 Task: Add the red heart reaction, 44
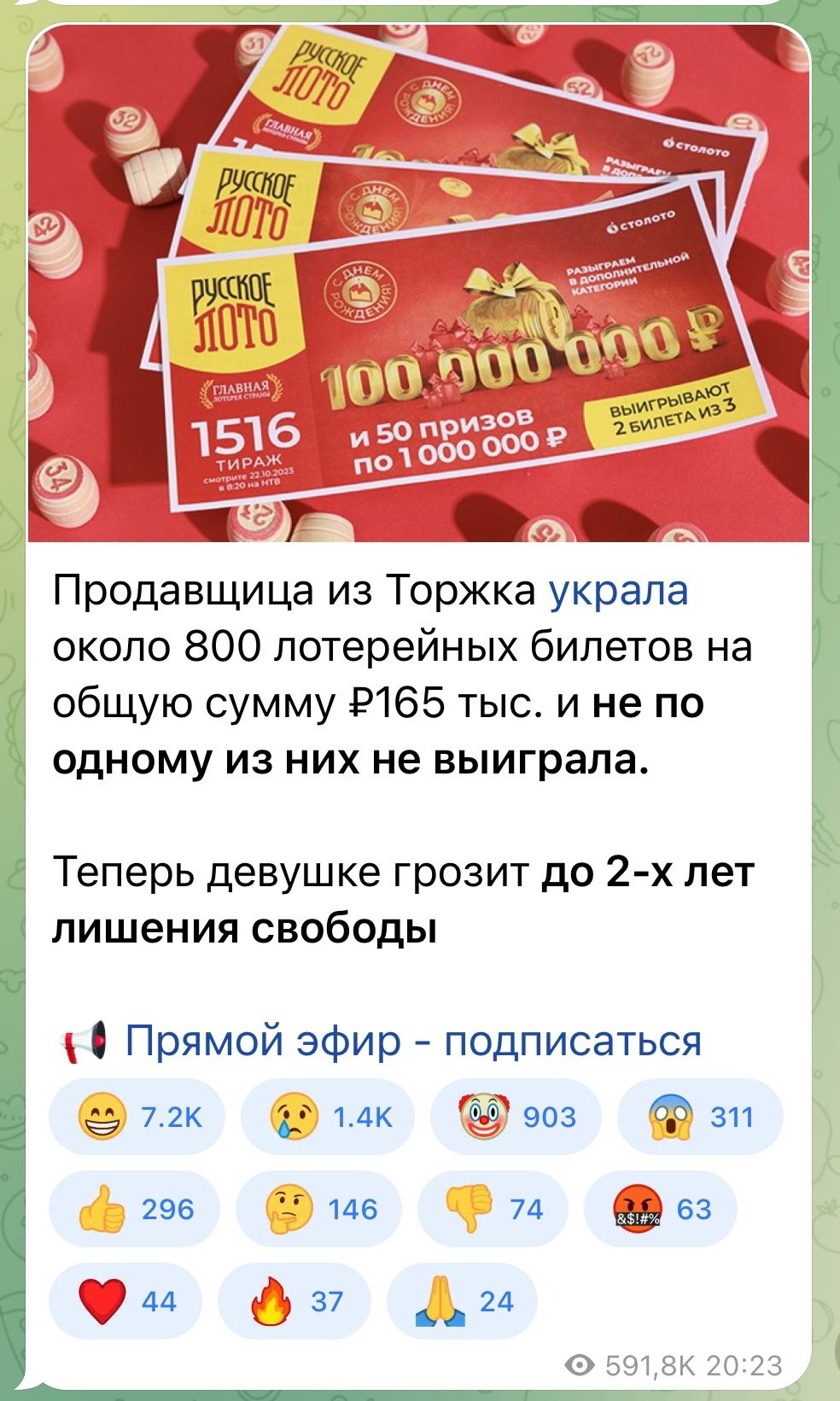(125, 1301)
